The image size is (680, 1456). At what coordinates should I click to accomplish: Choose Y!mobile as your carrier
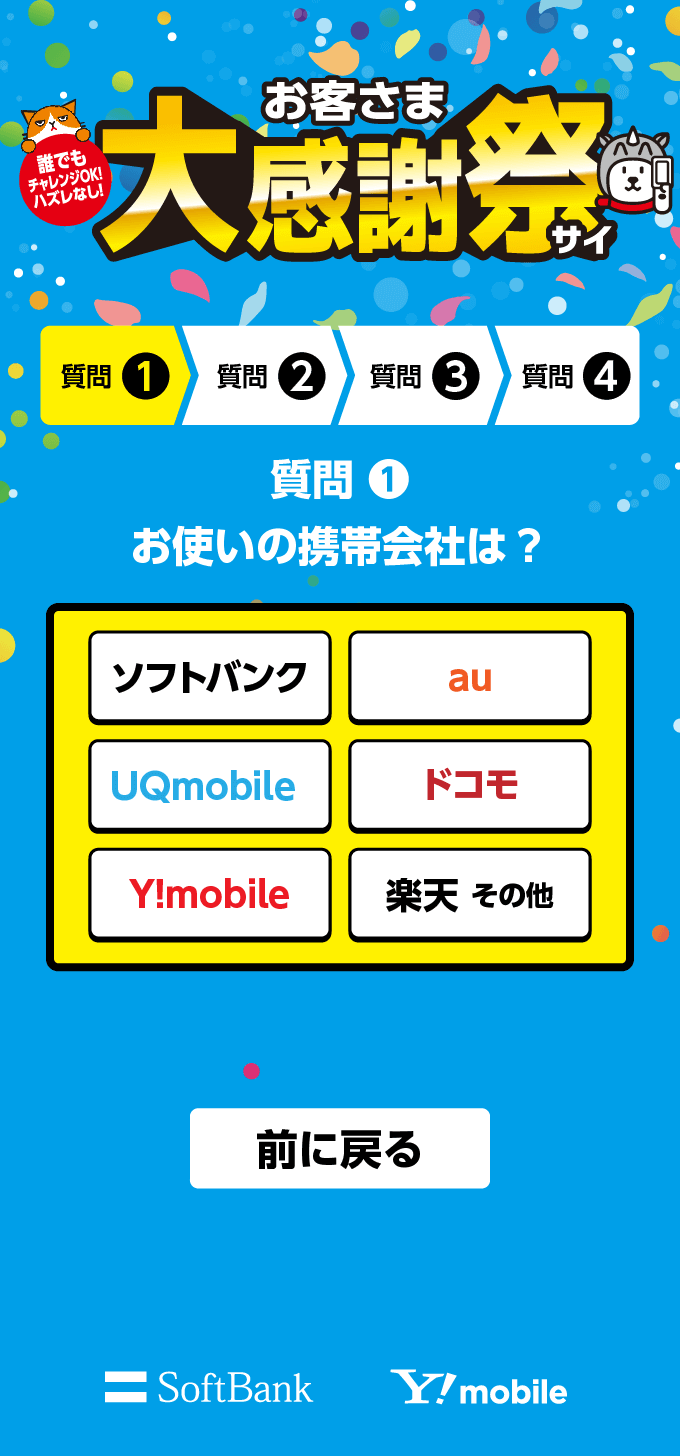point(210,894)
